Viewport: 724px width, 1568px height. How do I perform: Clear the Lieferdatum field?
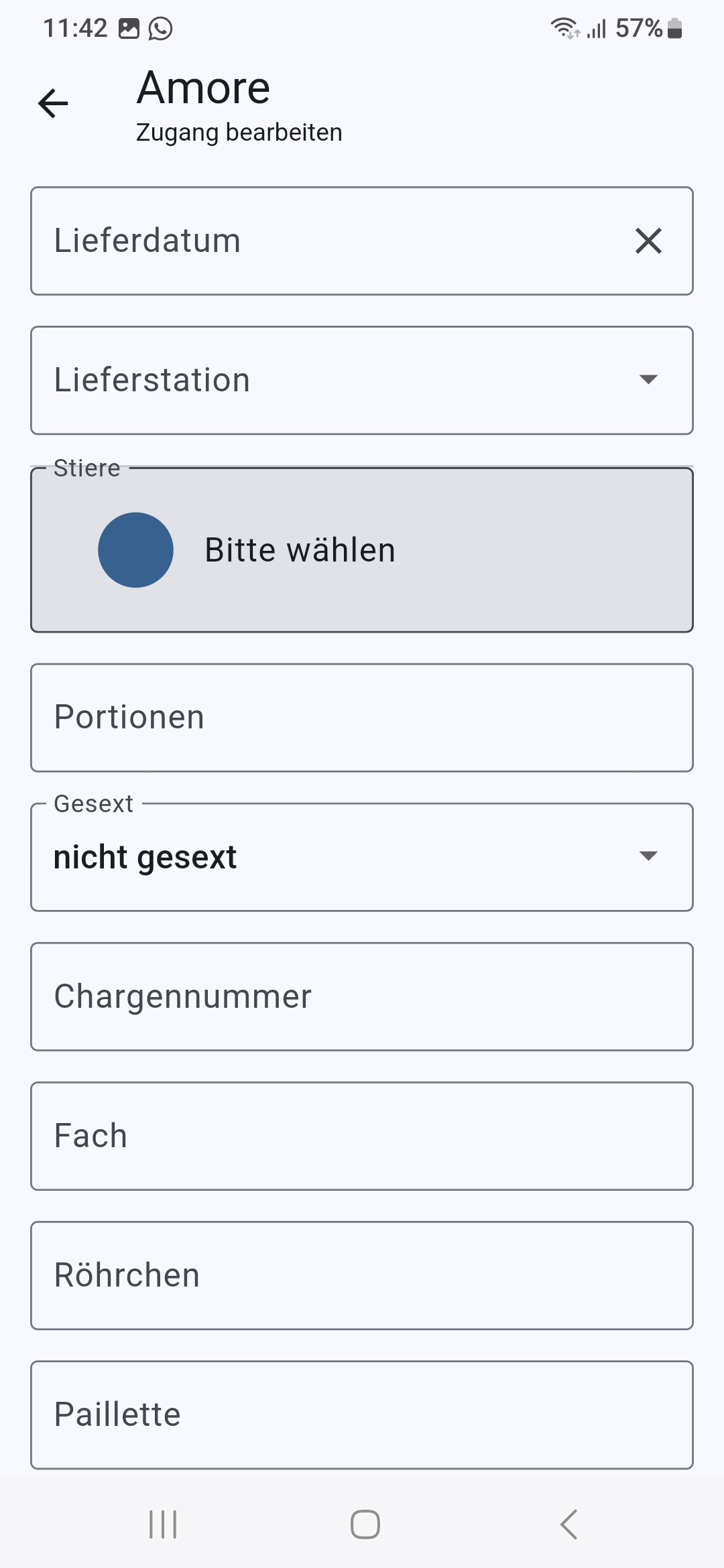point(648,241)
